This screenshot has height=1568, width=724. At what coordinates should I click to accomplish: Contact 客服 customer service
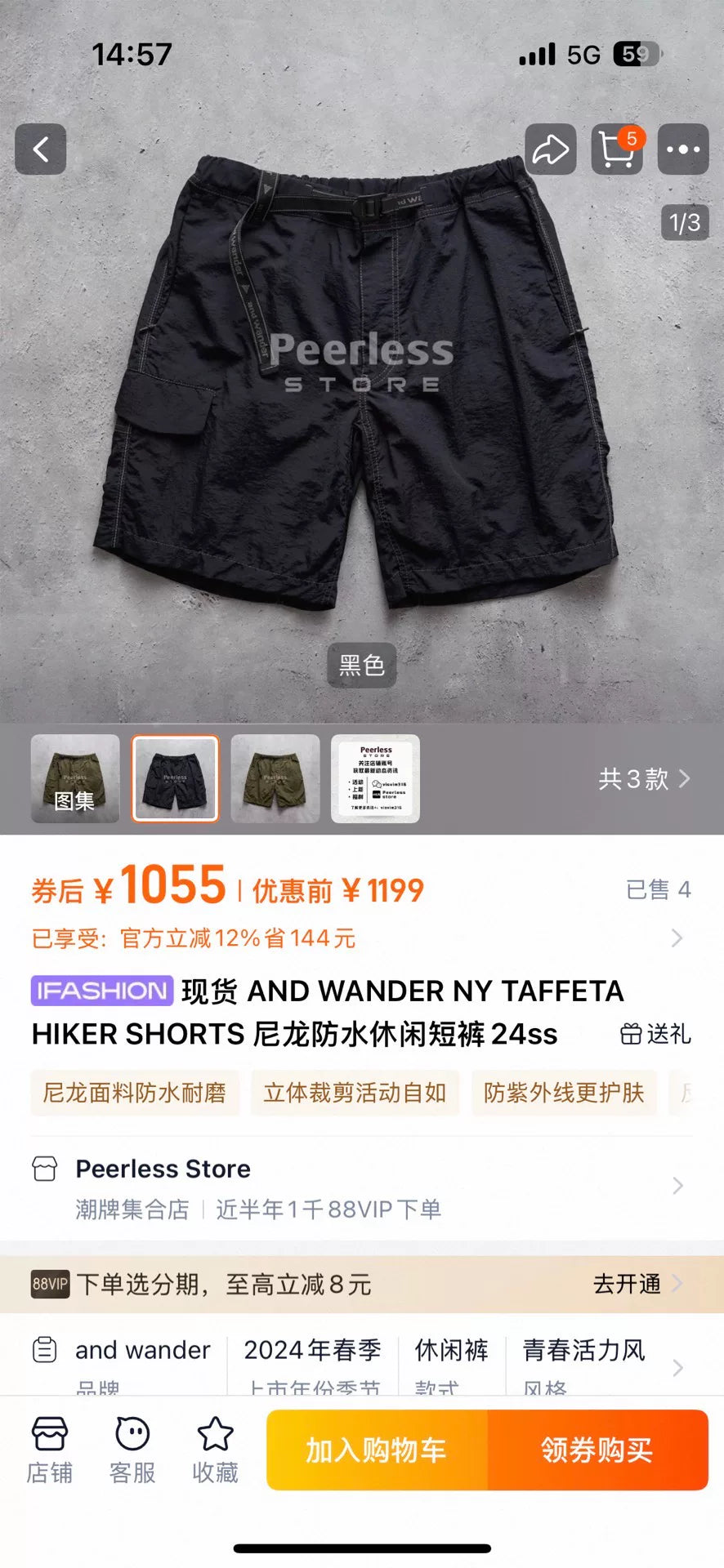click(132, 1450)
